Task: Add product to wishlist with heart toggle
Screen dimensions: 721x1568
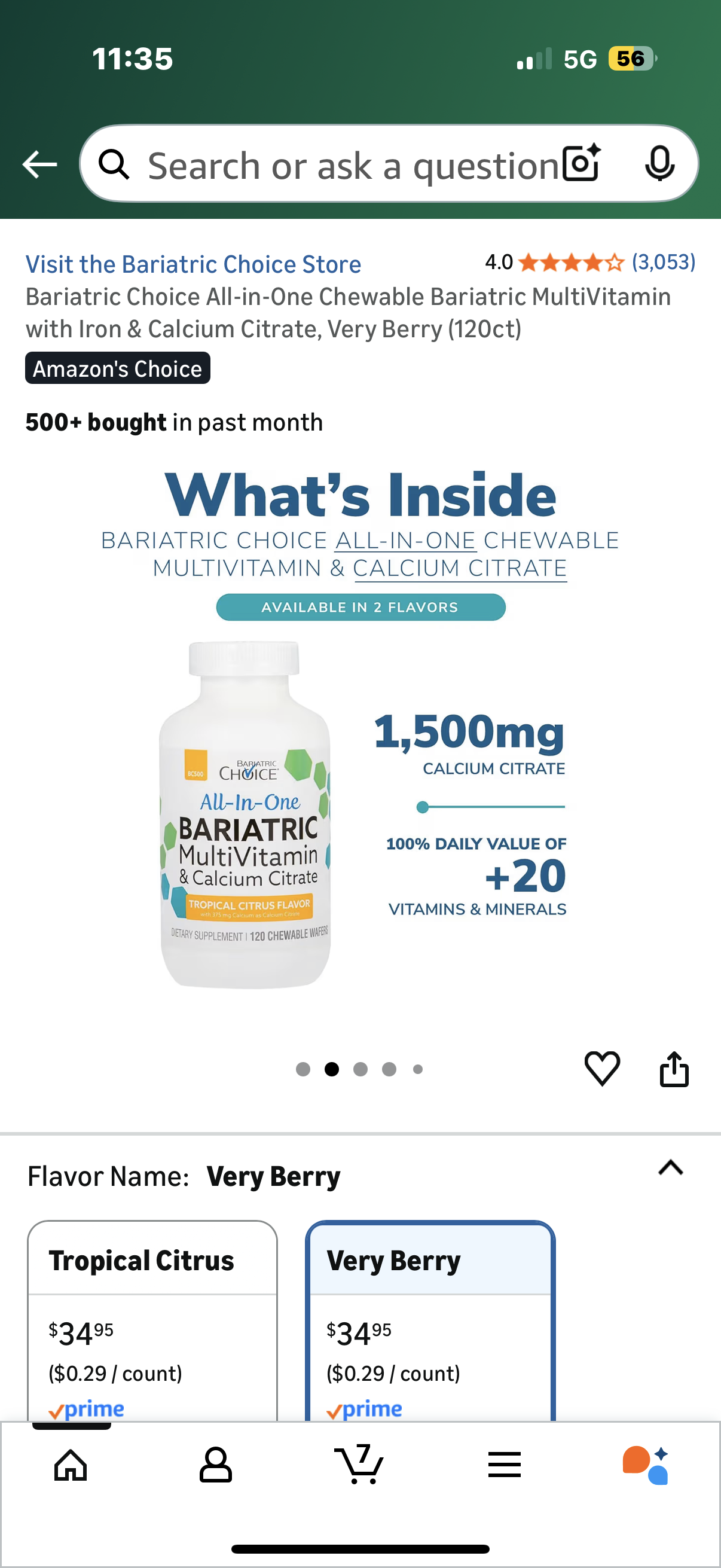Action: pos(601,1069)
